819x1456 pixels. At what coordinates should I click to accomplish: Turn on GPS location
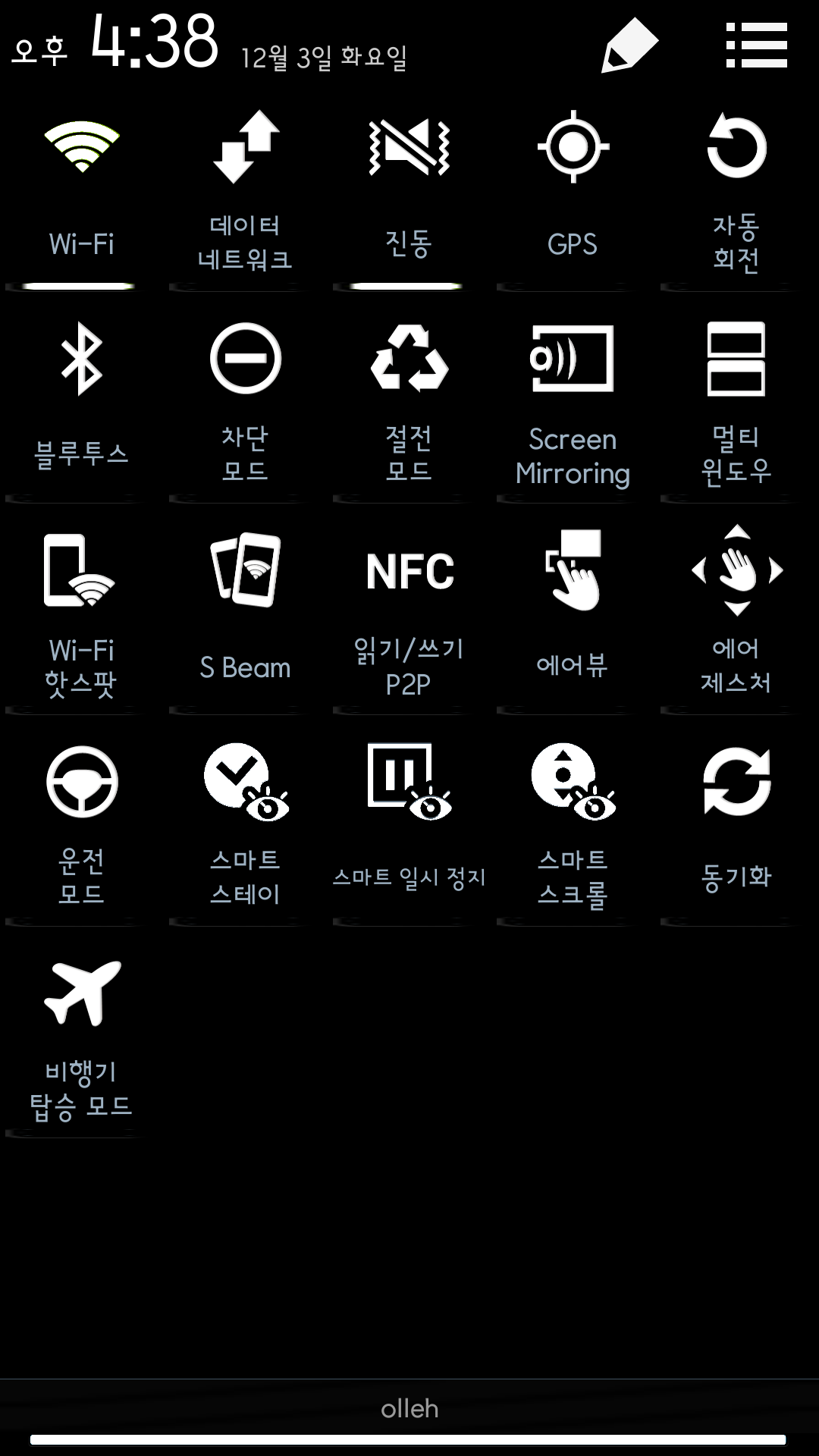point(573,190)
